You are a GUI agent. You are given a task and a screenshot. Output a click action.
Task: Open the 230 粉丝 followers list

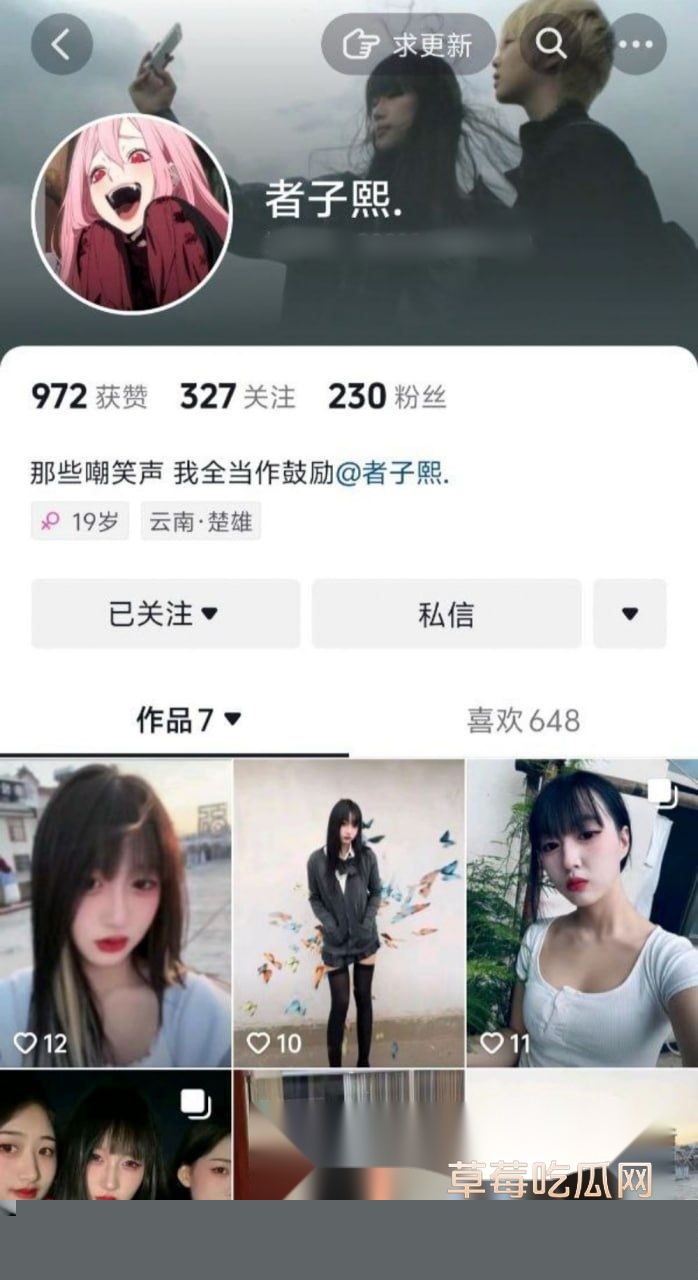[386, 397]
